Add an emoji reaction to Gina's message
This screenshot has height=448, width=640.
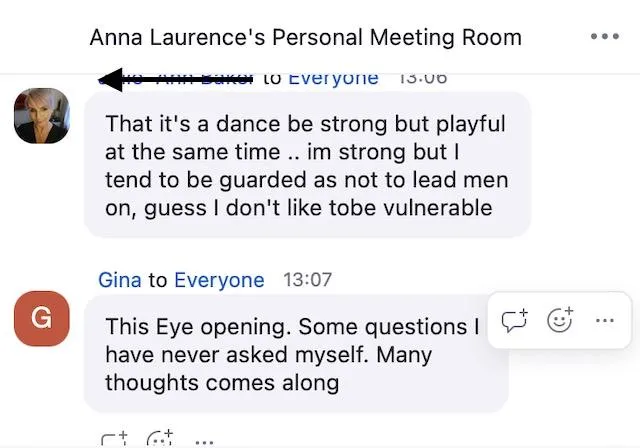point(561,321)
